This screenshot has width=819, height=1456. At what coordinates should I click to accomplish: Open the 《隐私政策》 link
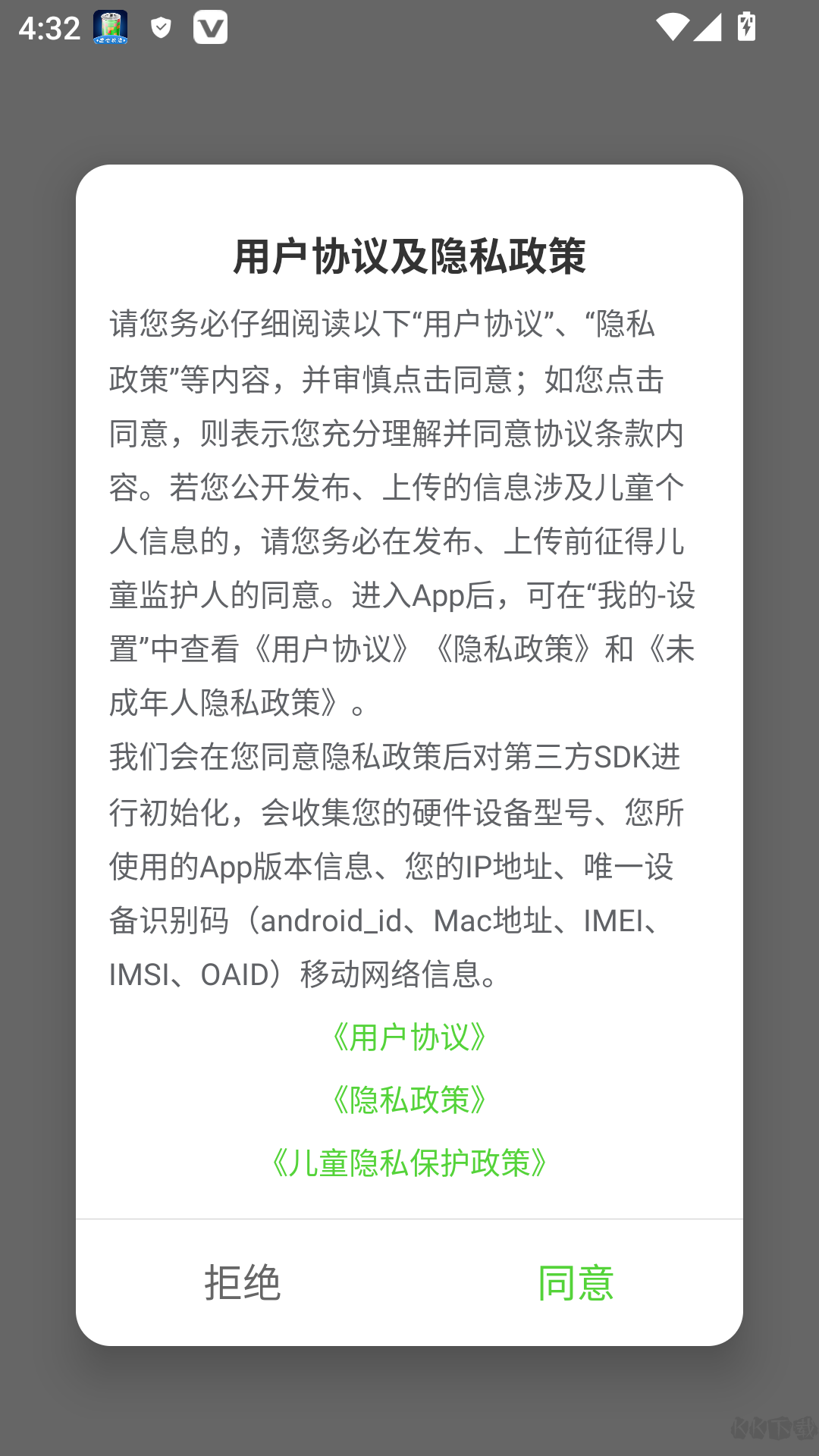[x=409, y=1100]
